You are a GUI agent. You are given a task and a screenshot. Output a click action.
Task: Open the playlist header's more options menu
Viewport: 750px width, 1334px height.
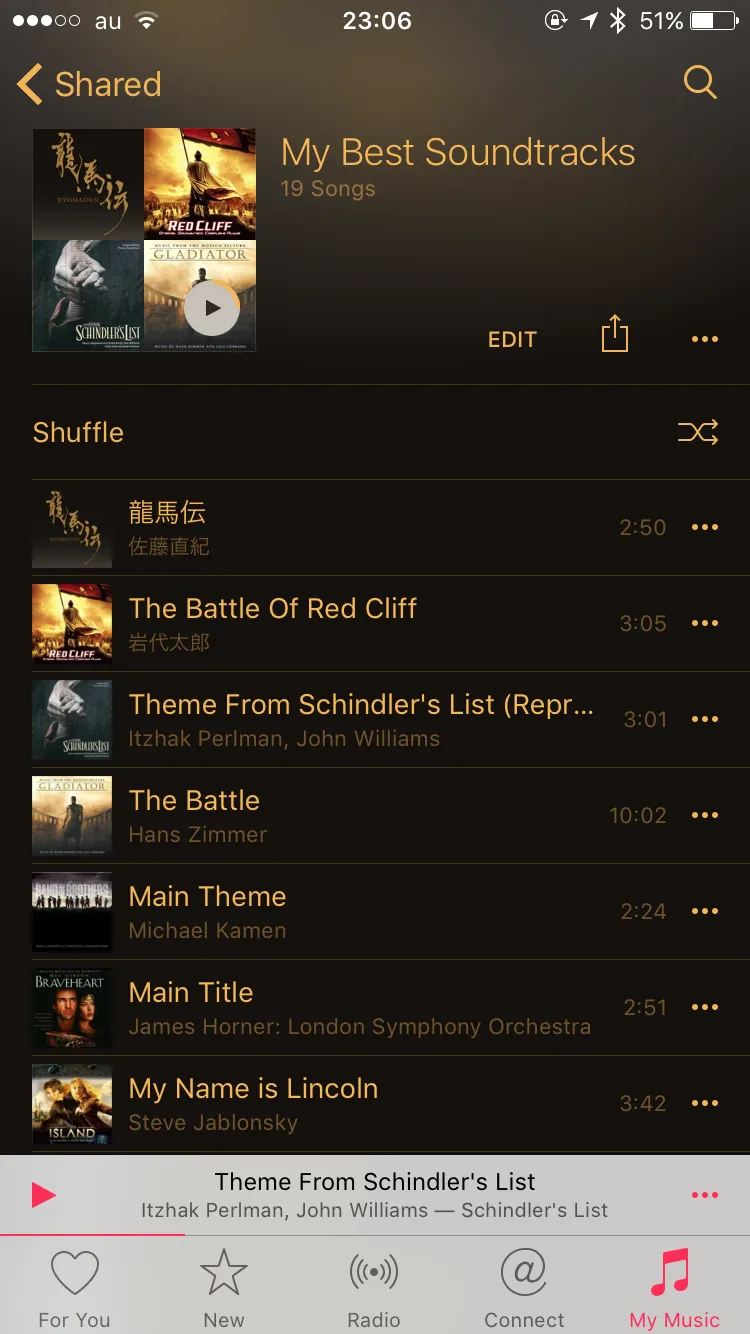click(705, 340)
